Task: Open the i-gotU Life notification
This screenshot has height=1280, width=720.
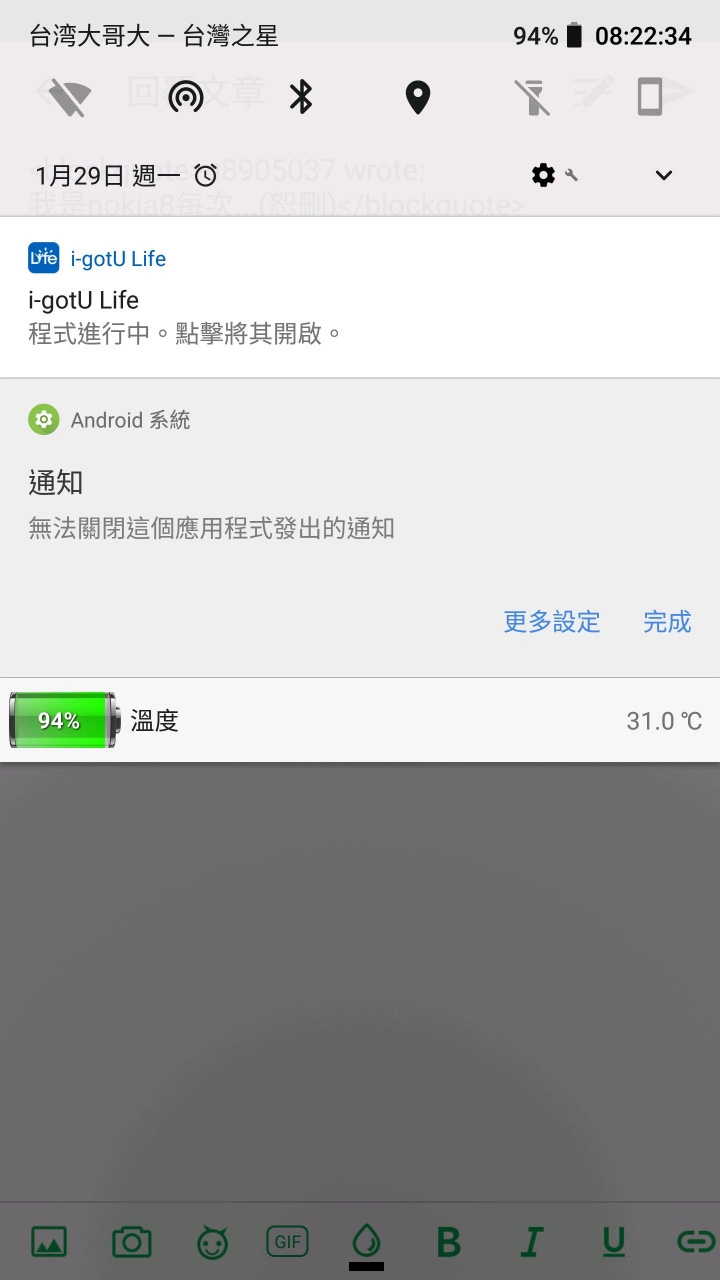Action: (x=360, y=298)
